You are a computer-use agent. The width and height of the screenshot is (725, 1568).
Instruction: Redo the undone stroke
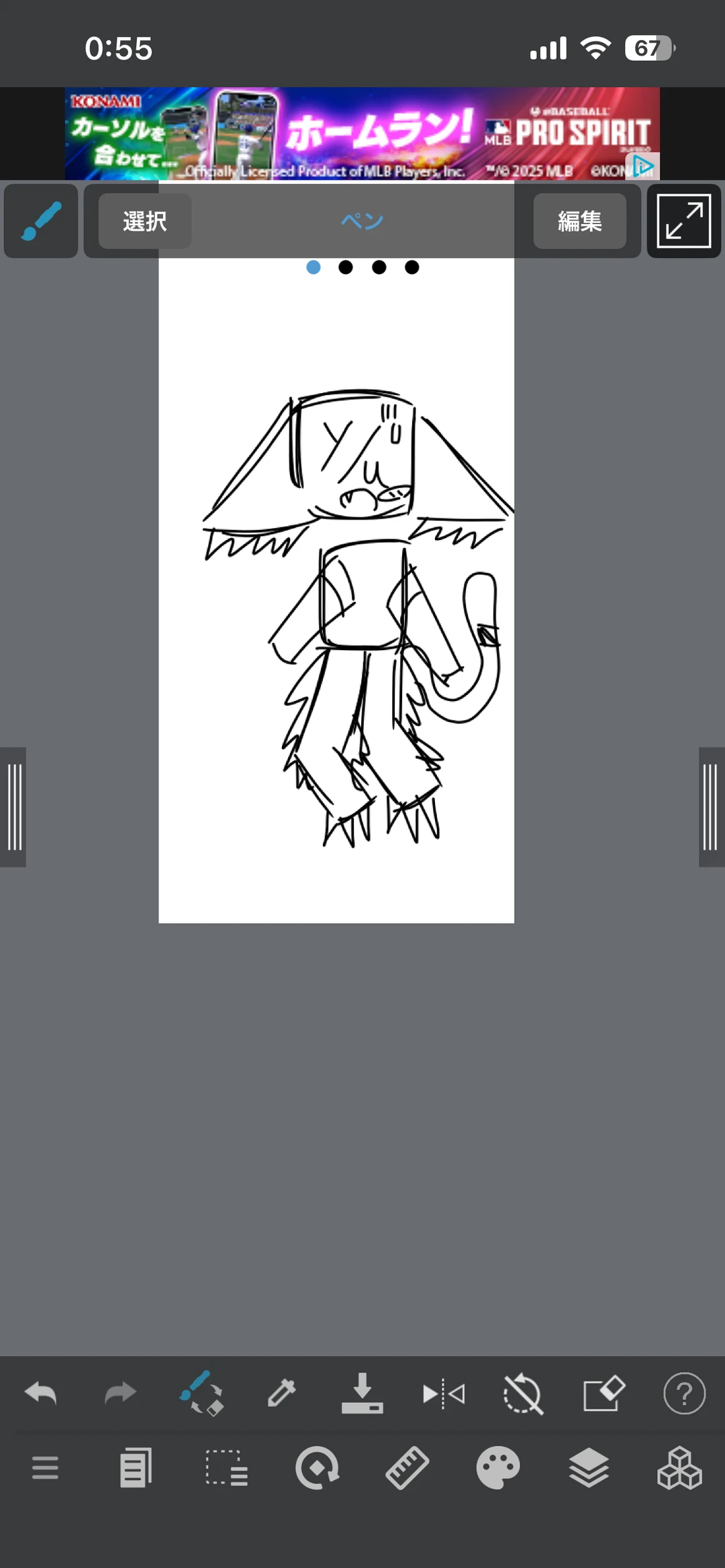(x=121, y=1394)
